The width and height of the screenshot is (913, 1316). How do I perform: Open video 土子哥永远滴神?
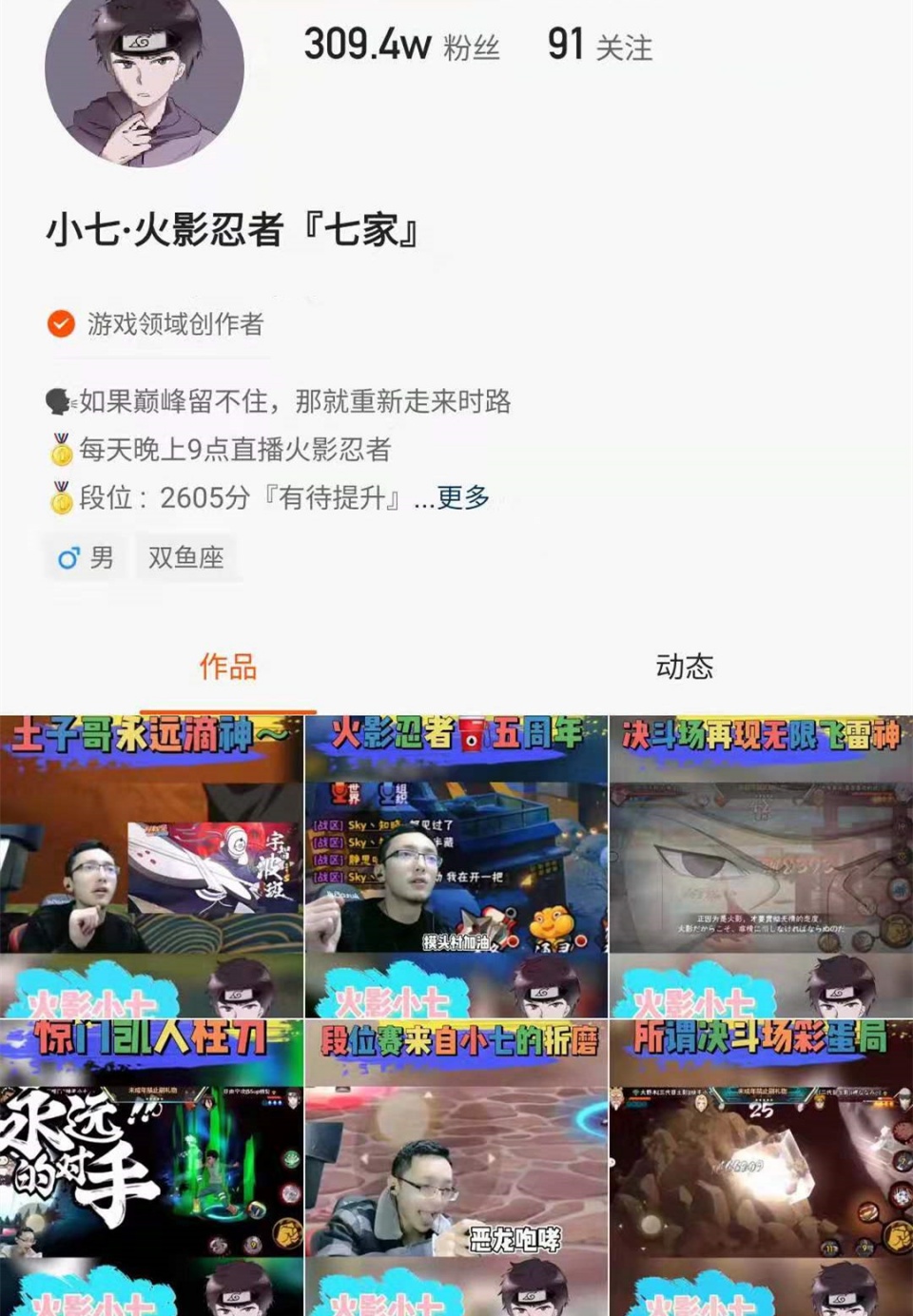[x=151, y=865]
